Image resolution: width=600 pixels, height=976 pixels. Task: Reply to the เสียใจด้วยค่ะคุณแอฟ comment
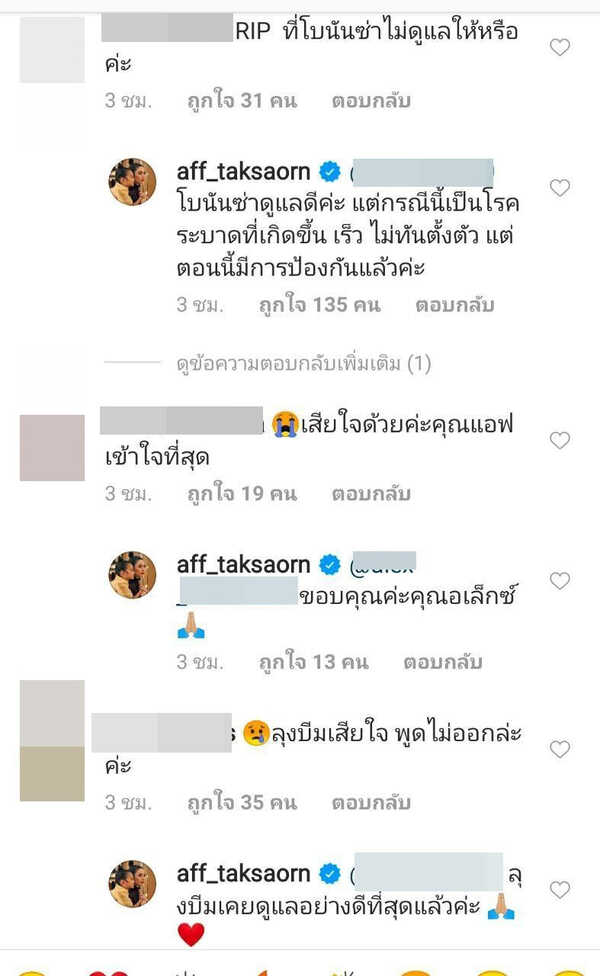(371, 493)
